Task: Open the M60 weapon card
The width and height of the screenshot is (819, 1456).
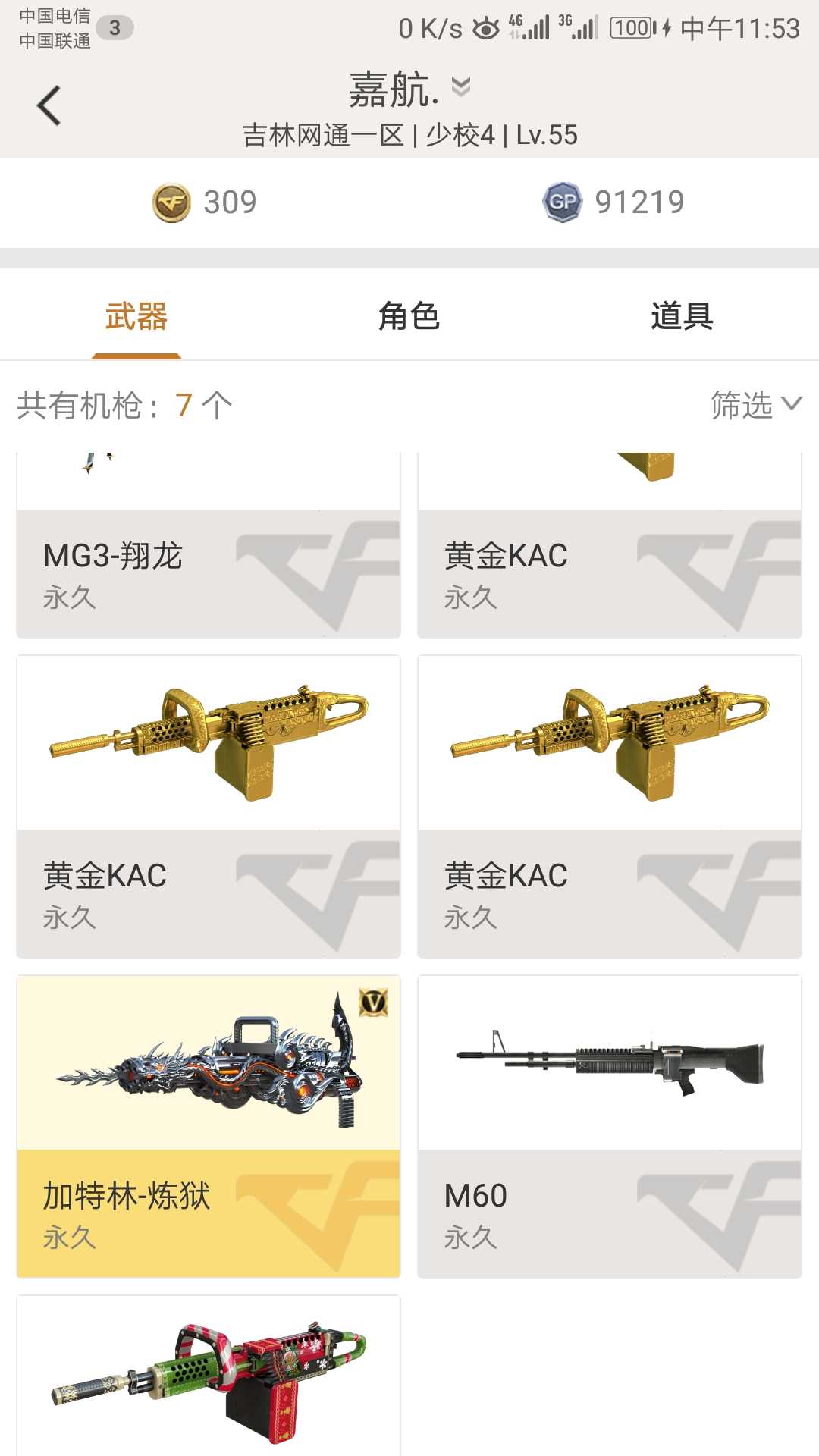Action: [x=610, y=1126]
